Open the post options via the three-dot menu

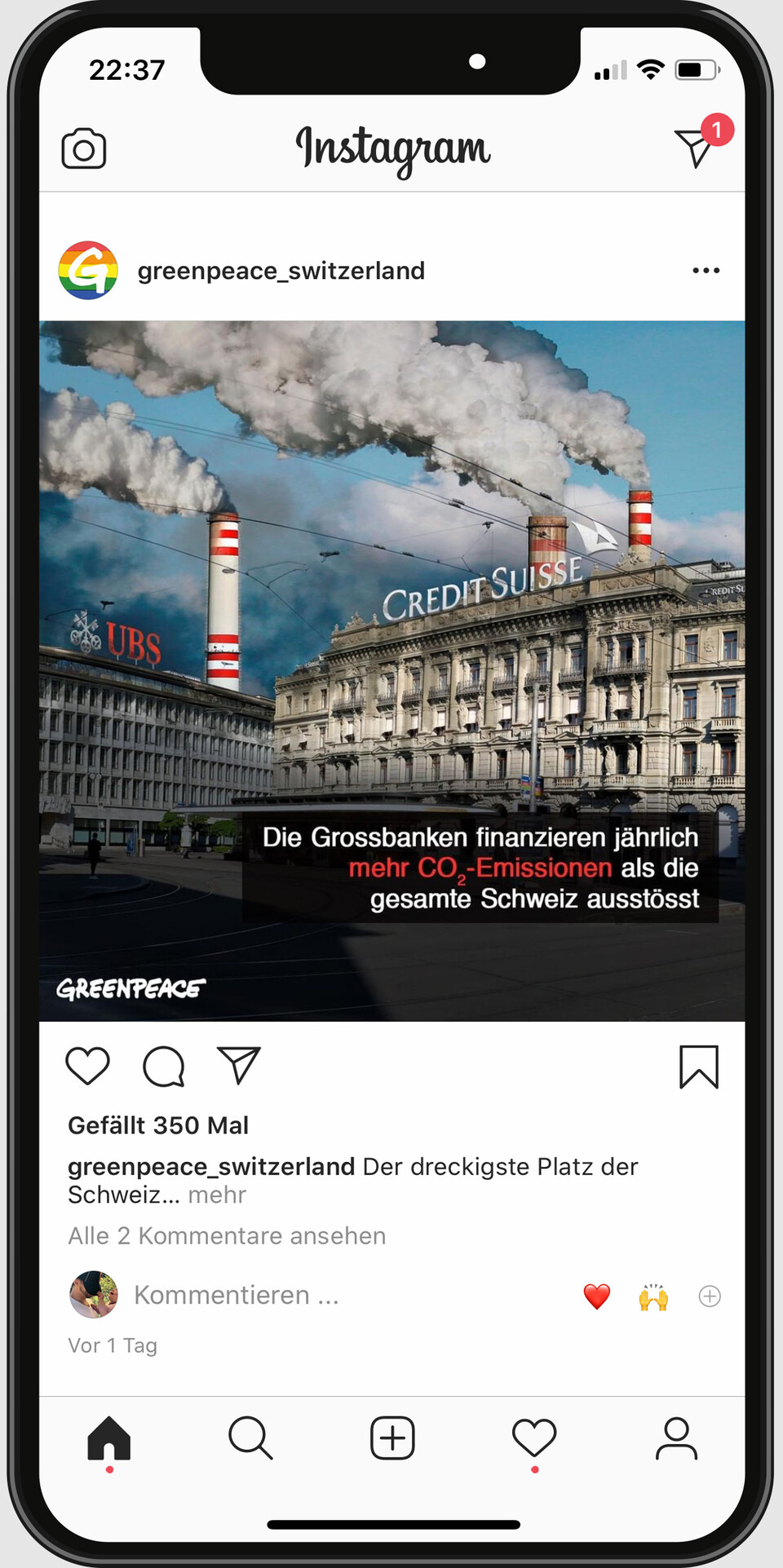(706, 270)
